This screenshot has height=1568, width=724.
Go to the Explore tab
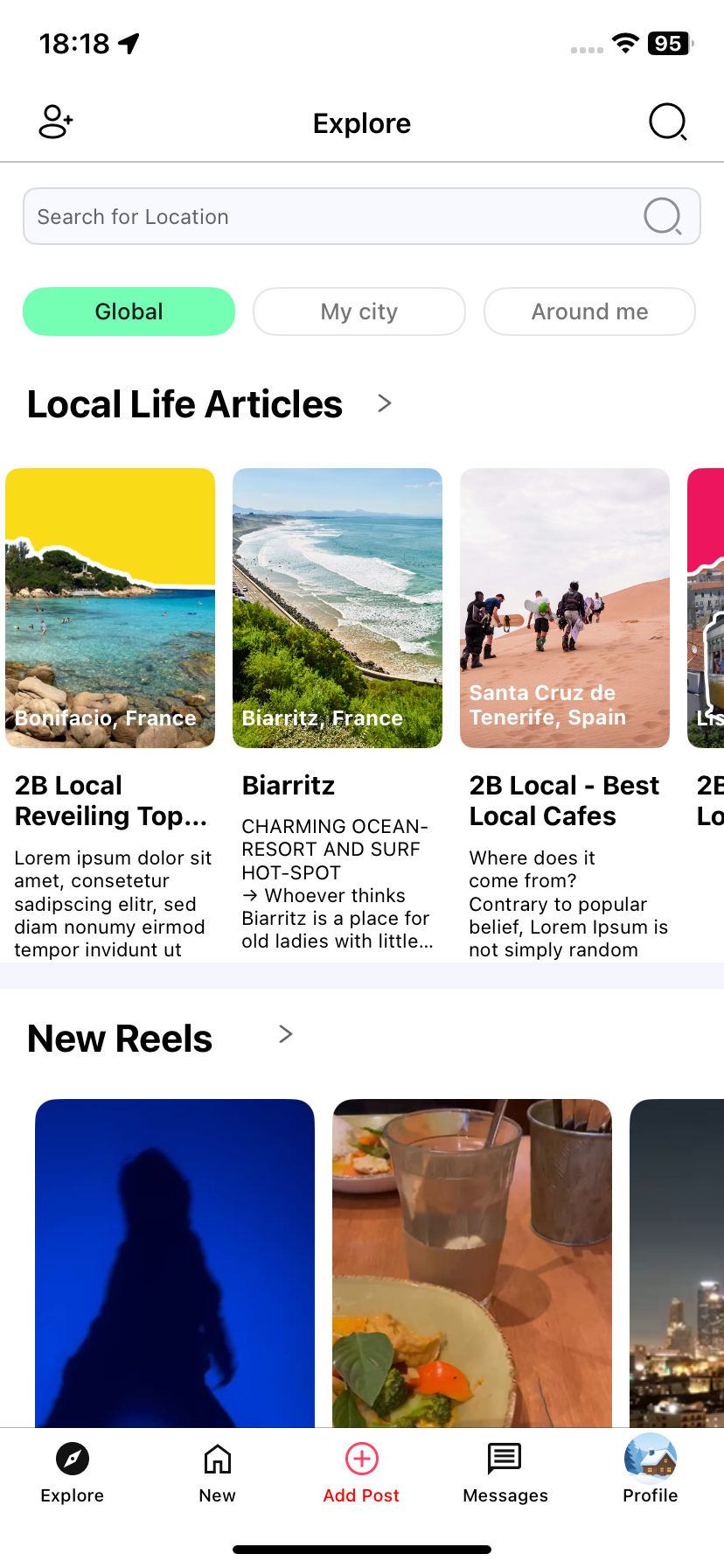point(73,1473)
